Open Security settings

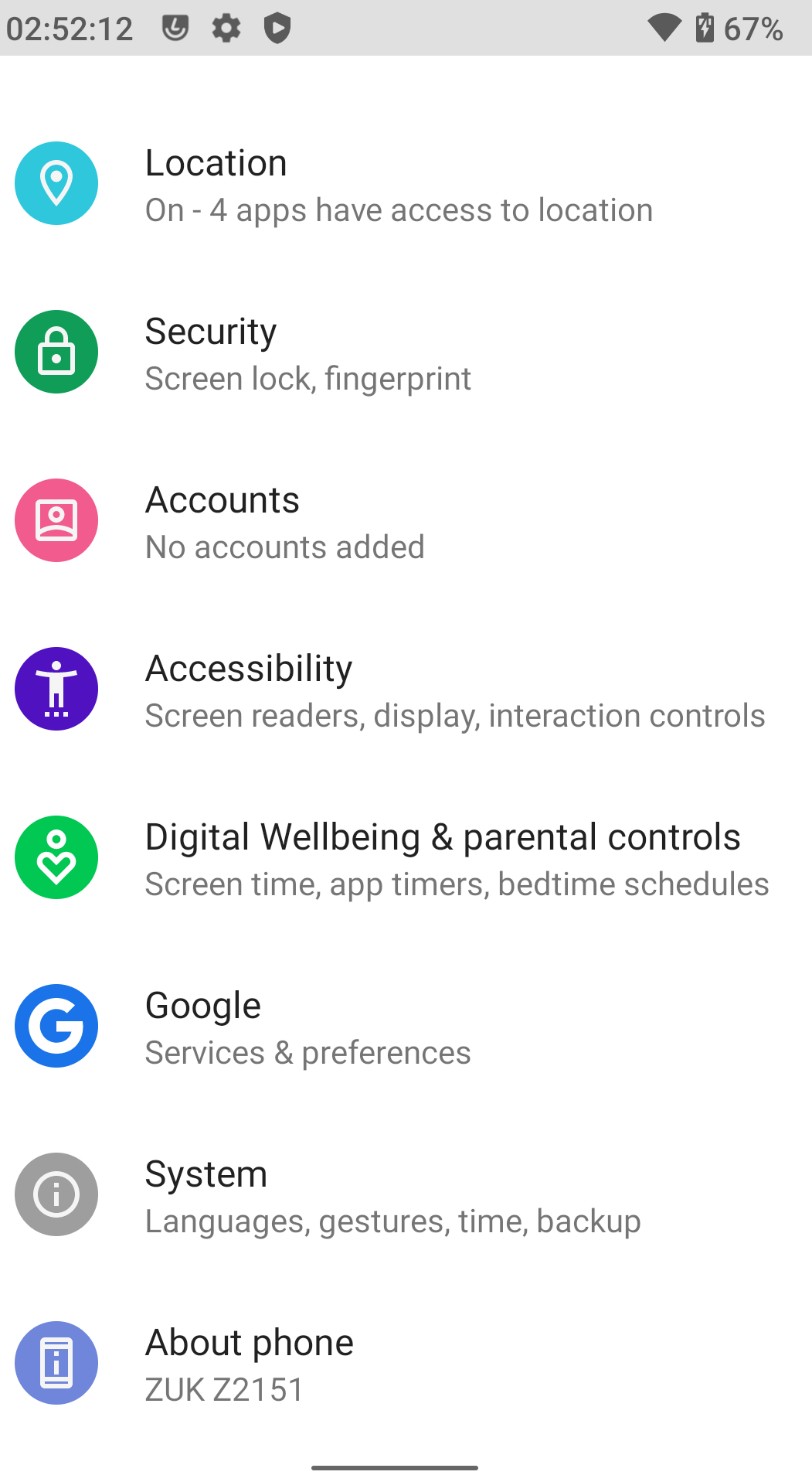pos(309,353)
